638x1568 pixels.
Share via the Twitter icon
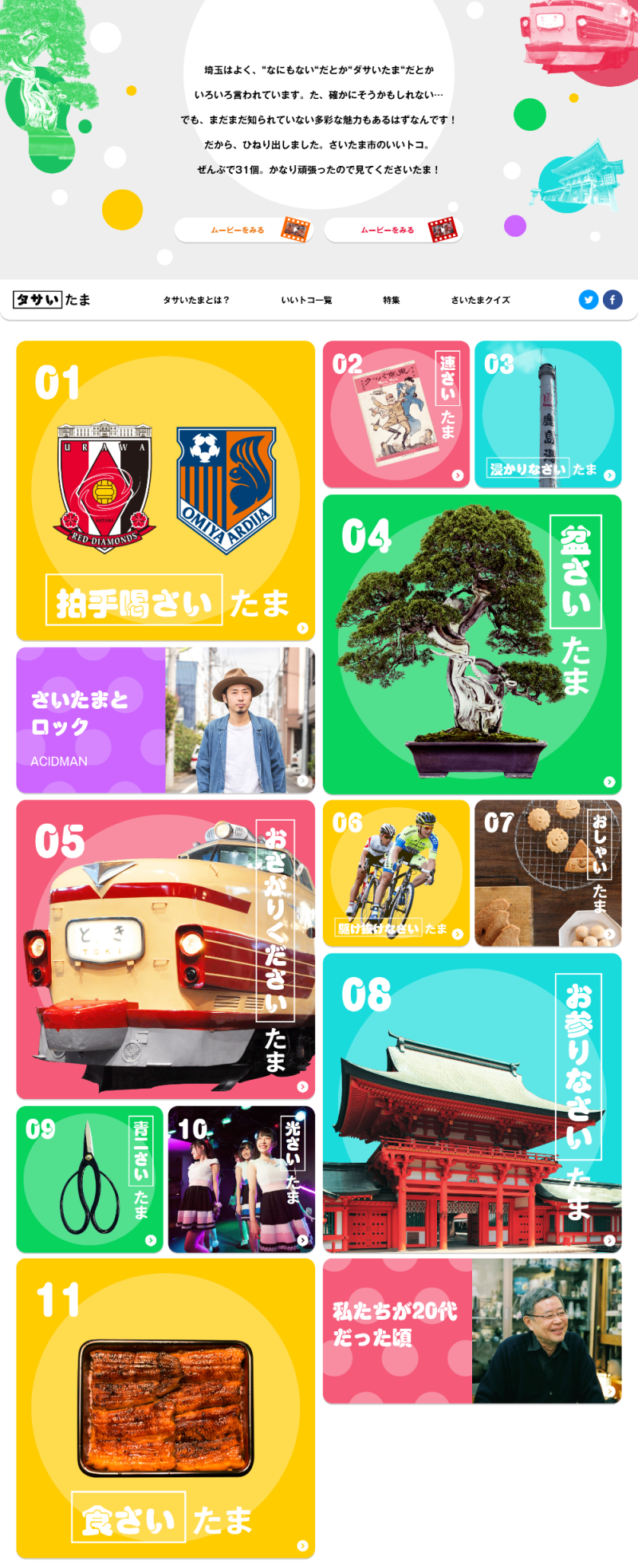[589, 300]
